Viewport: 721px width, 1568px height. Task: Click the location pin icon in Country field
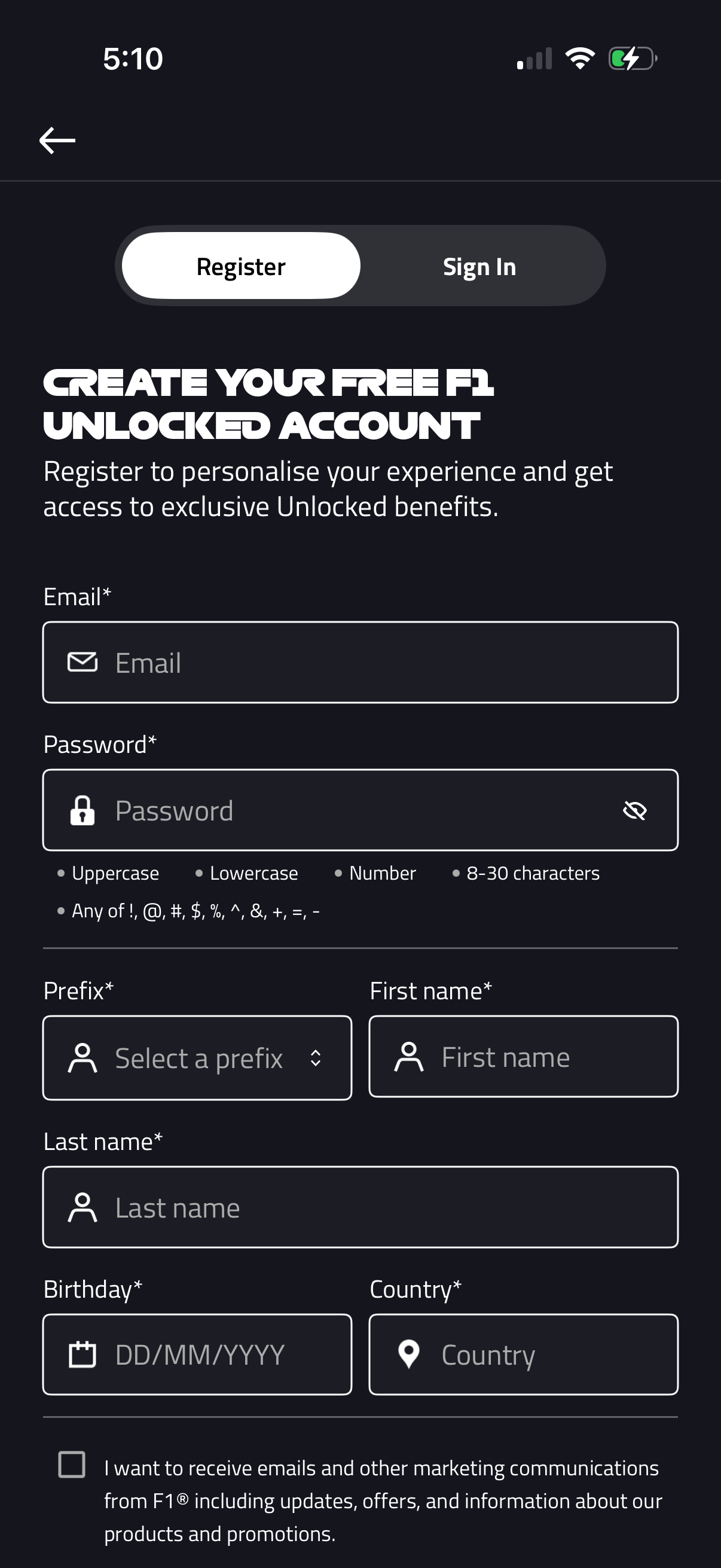(410, 1355)
